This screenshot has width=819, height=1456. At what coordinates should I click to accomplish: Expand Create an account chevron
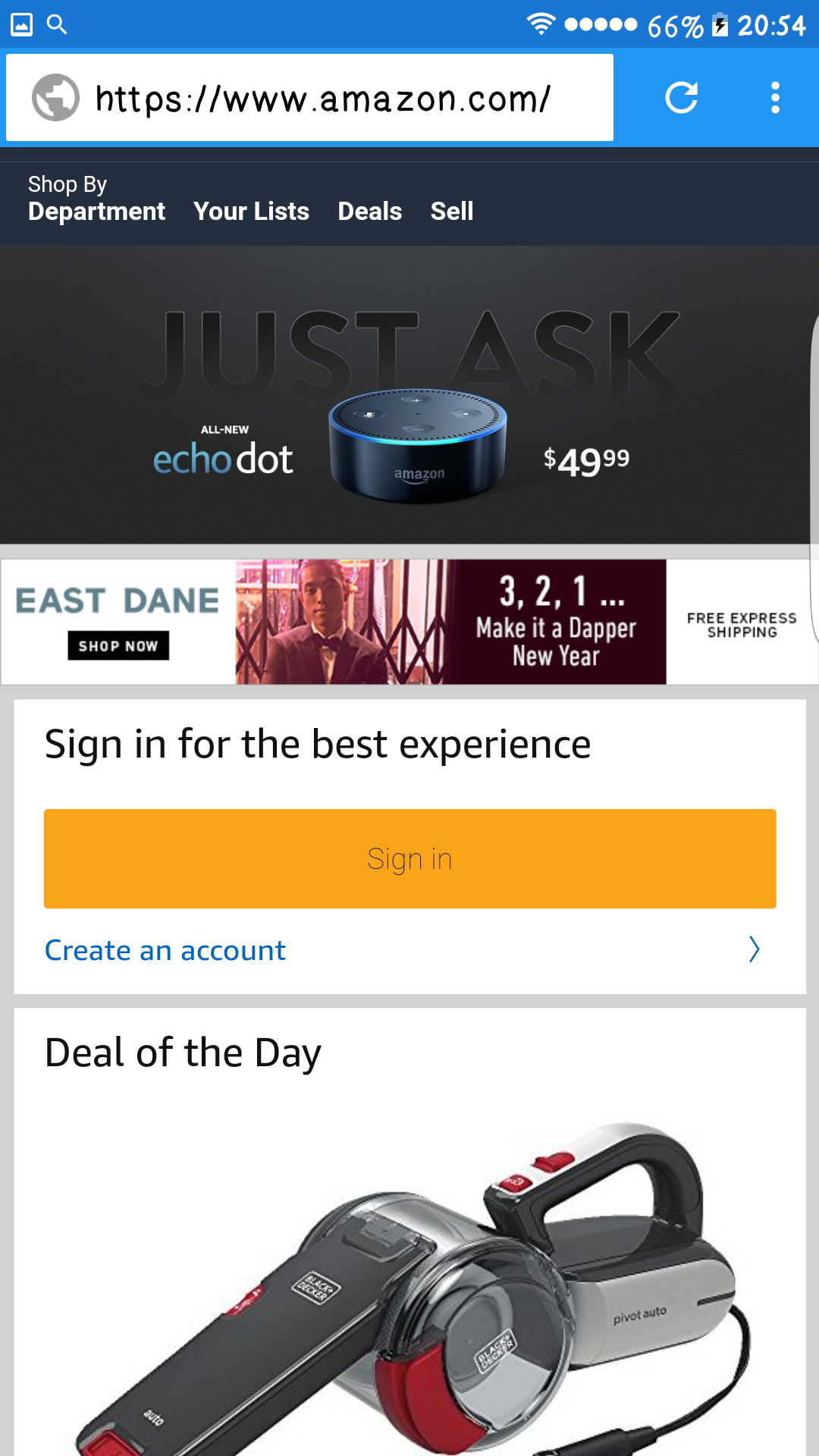click(753, 949)
